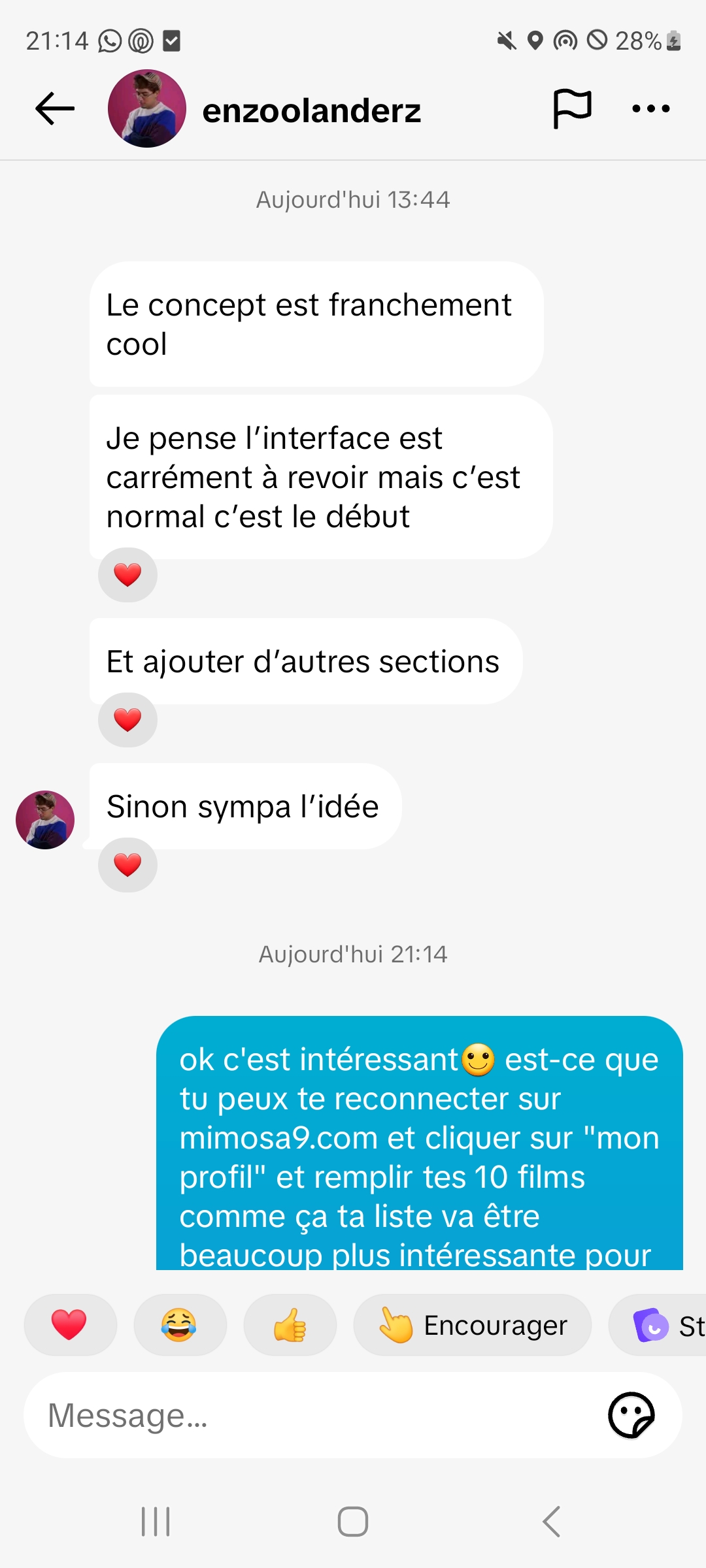706x1568 pixels.
Task: Send the heart quick reaction
Action: (70, 1325)
